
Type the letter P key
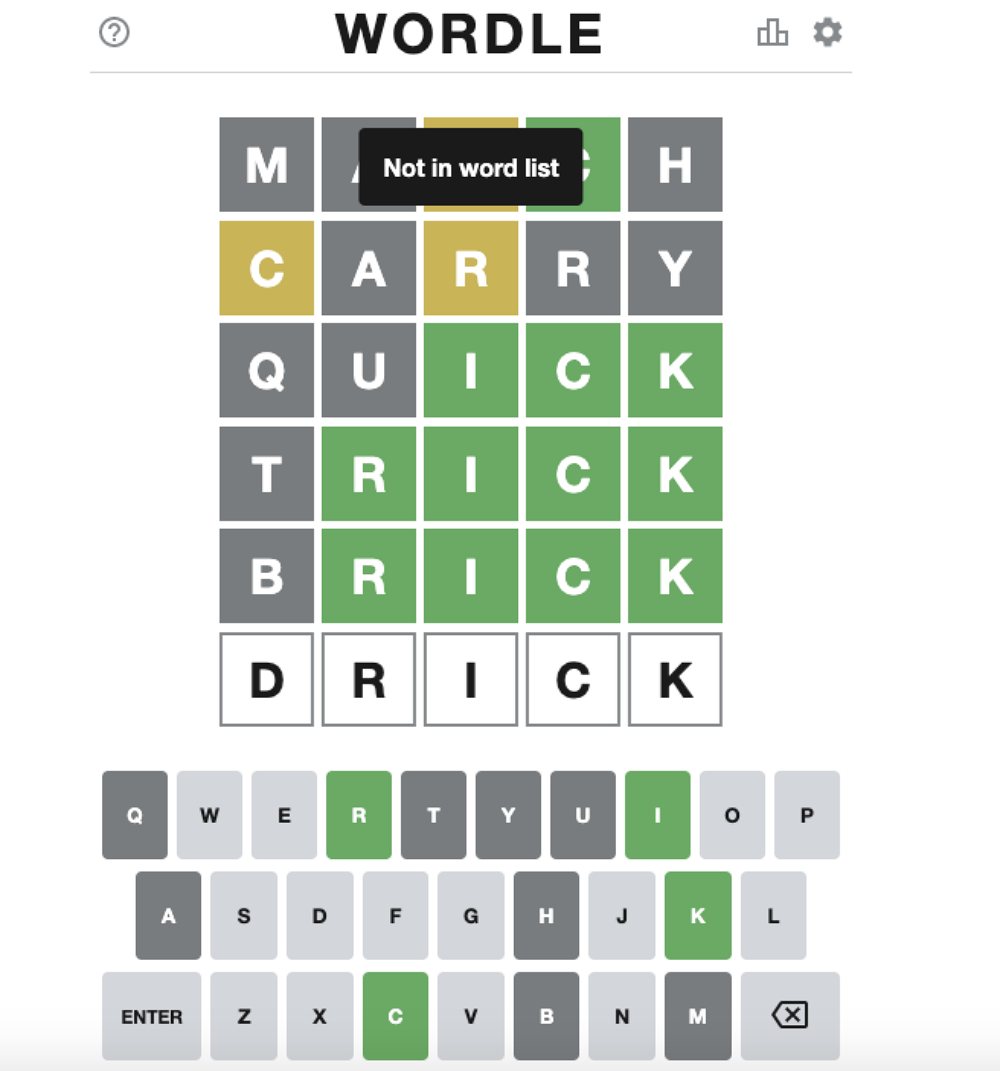pyautogui.click(x=806, y=815)
